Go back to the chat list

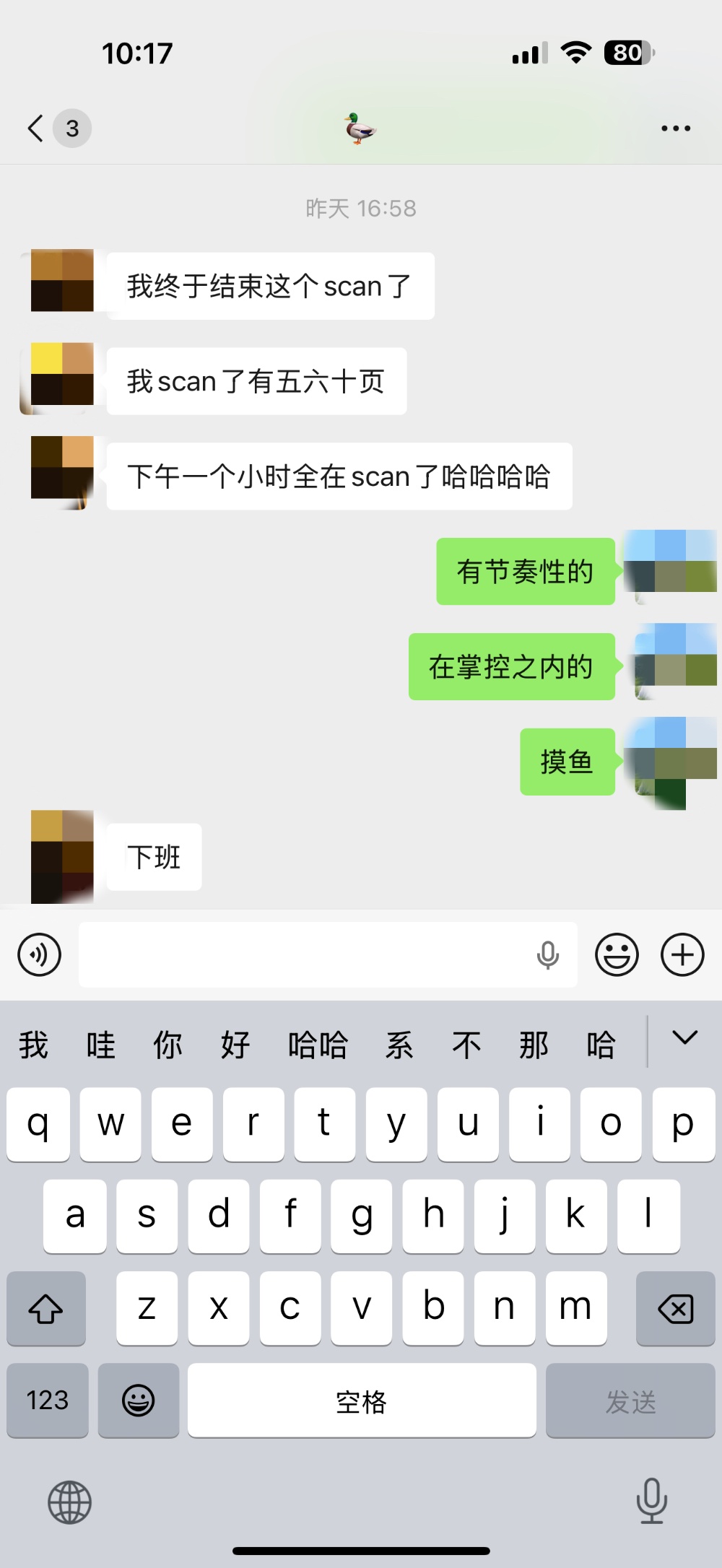coord(38,129)
